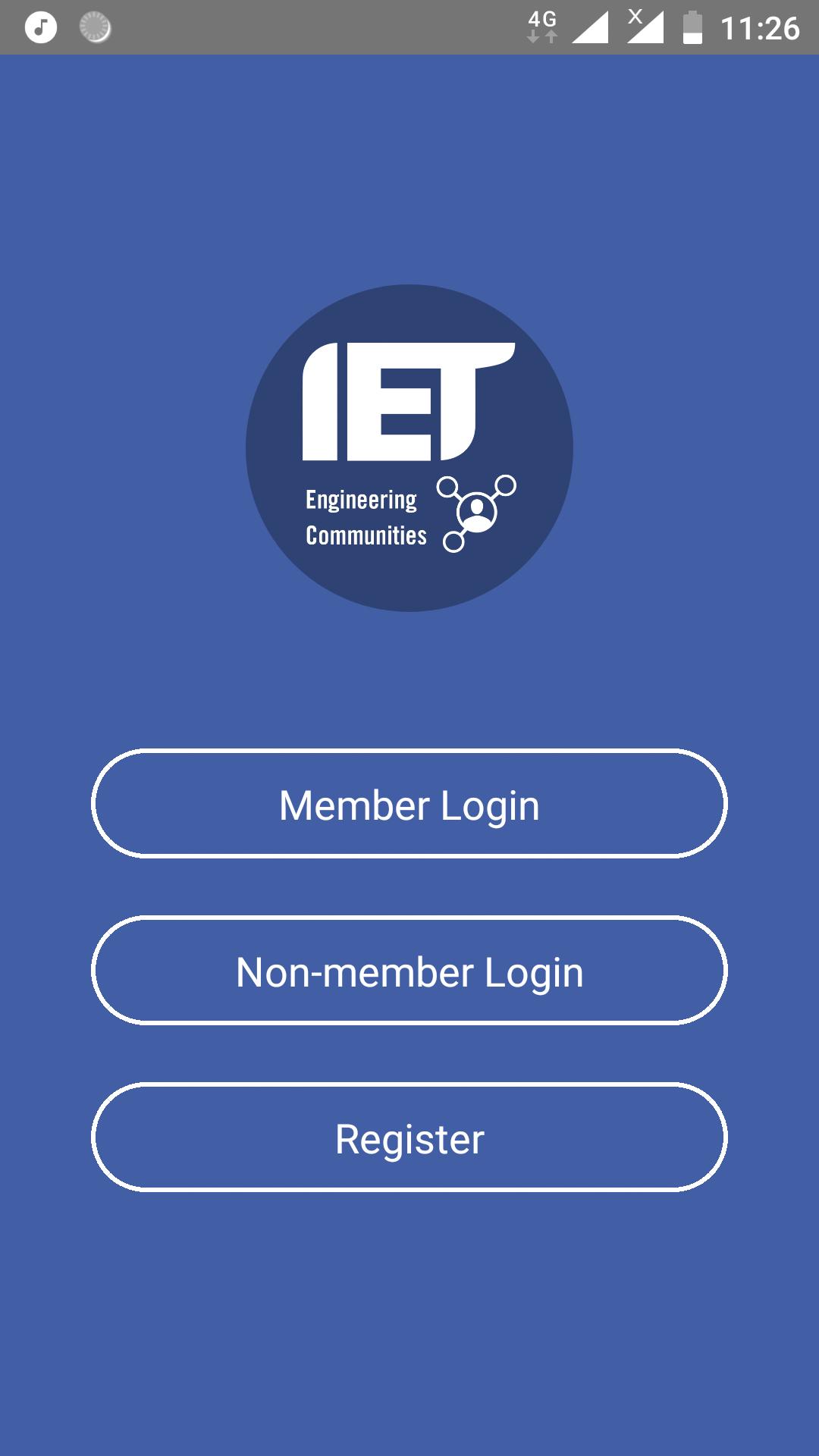This screenshot has width=819, height=1456.
Task: Open the Register option
Action: [409, 1137]
